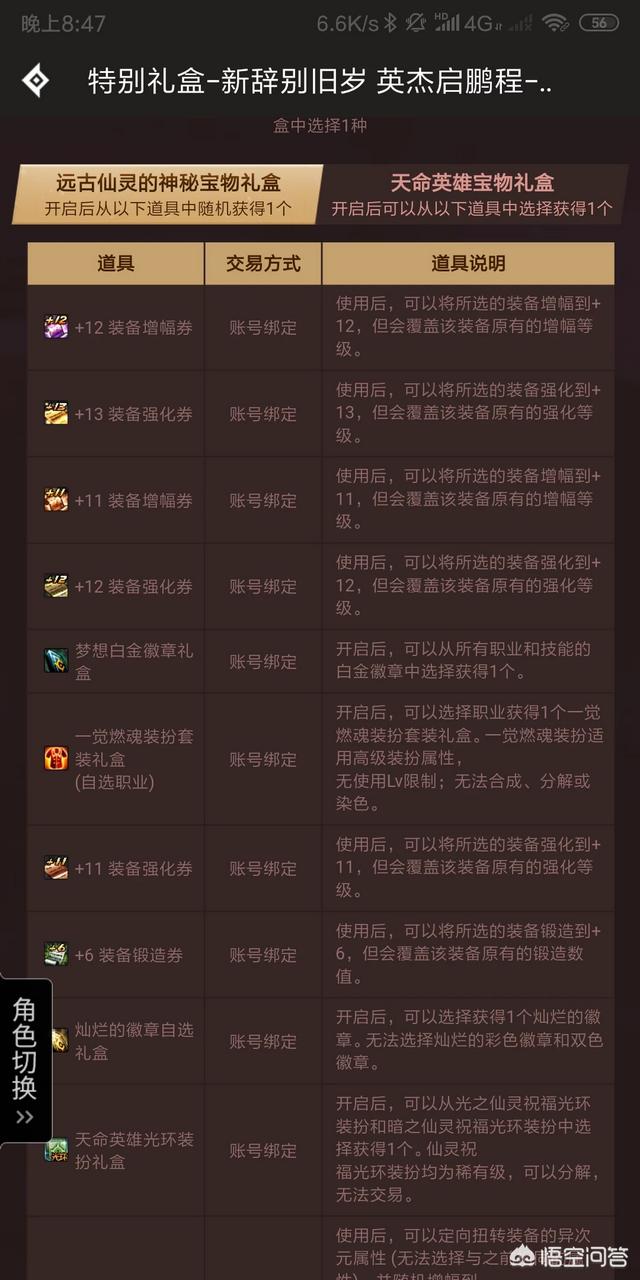The width and height of the screenshot is (640, 1280).
Task: Switch to 远古仙灵的神秘宝物礼盒 tab
Action: pos(167,194)
